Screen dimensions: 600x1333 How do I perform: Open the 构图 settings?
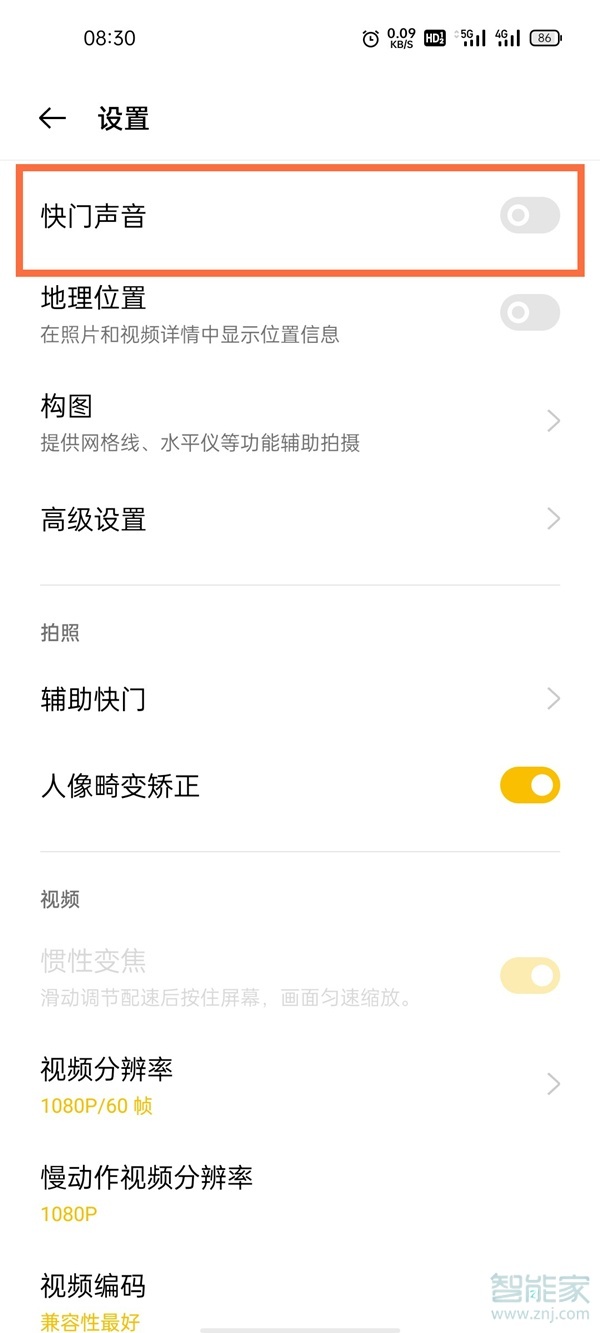point(300,422)
